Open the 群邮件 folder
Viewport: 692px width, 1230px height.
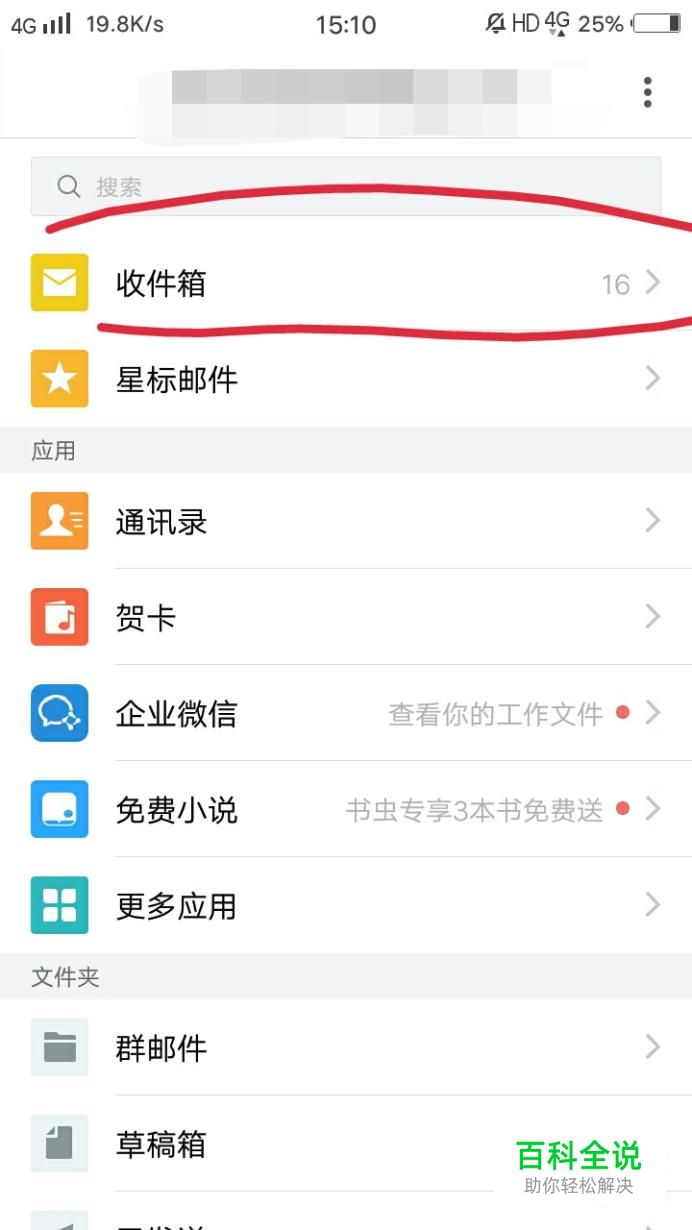point(345,1047)
